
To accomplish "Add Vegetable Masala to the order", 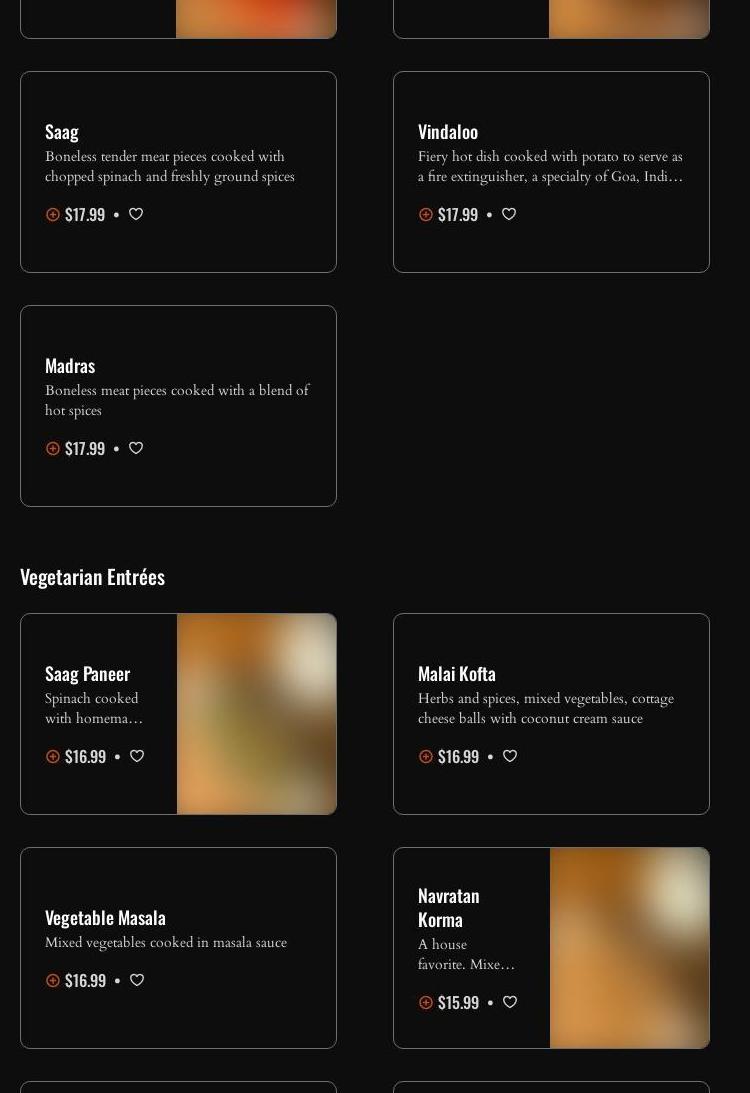I will coord(53,980).
